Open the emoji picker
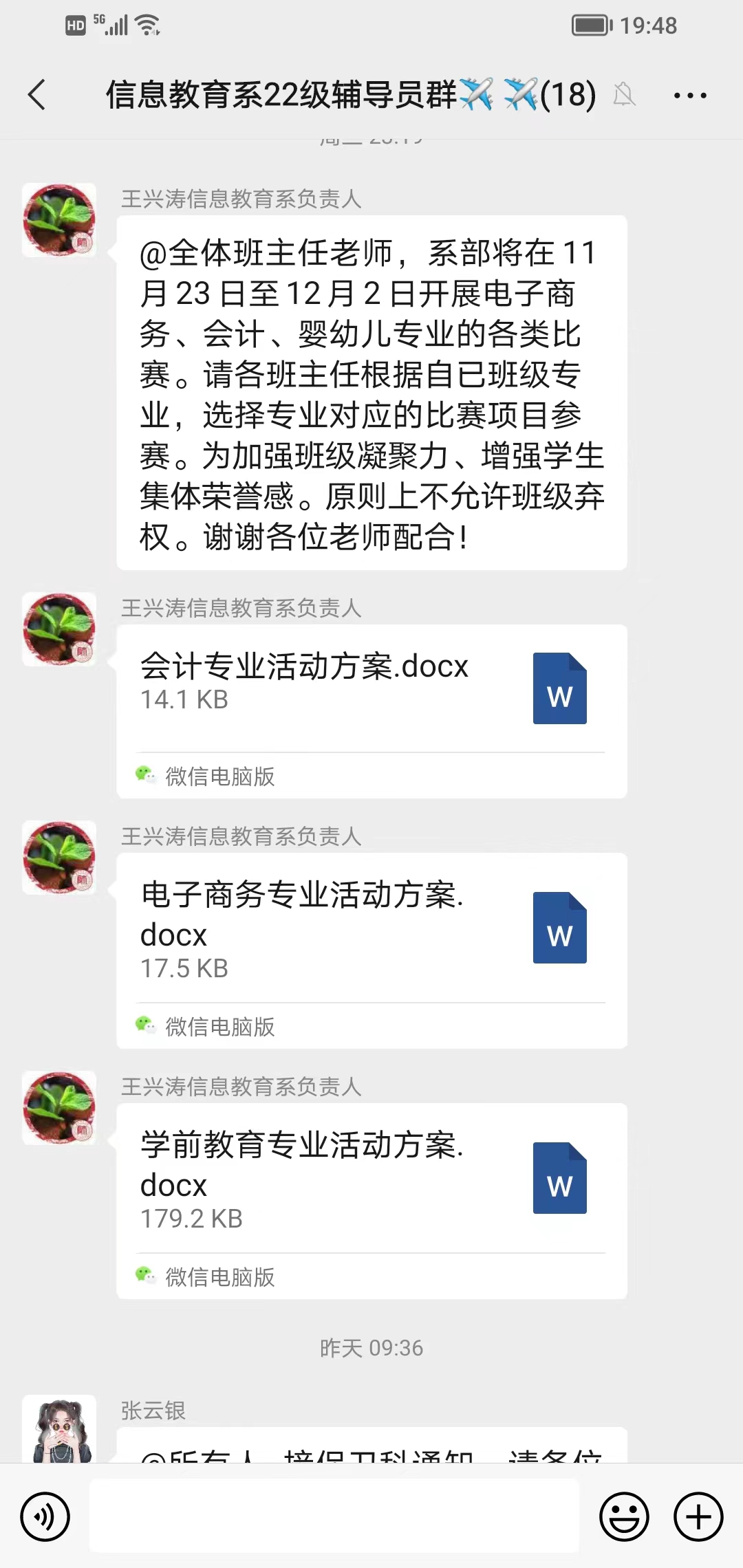 [624, 1516]
